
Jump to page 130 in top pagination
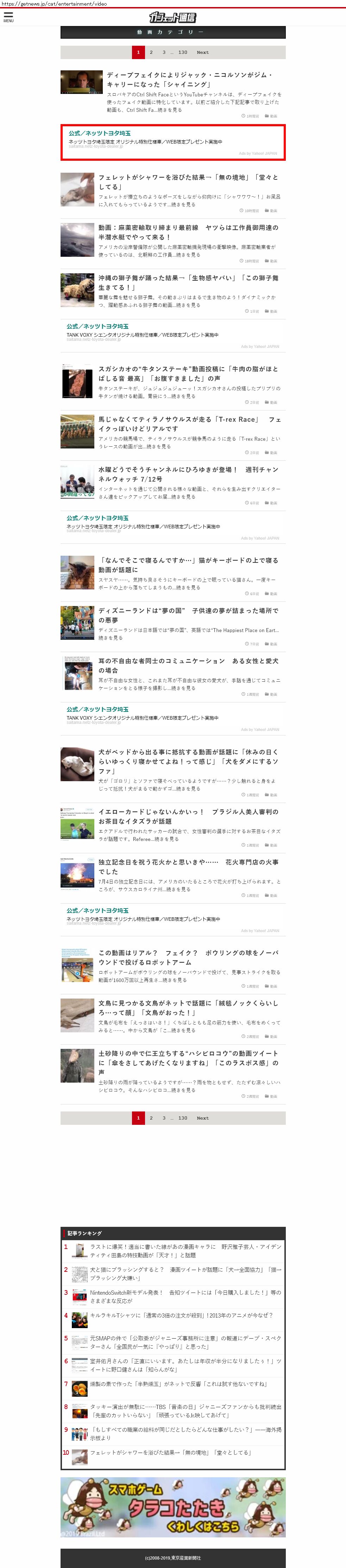tap(182, 52)
